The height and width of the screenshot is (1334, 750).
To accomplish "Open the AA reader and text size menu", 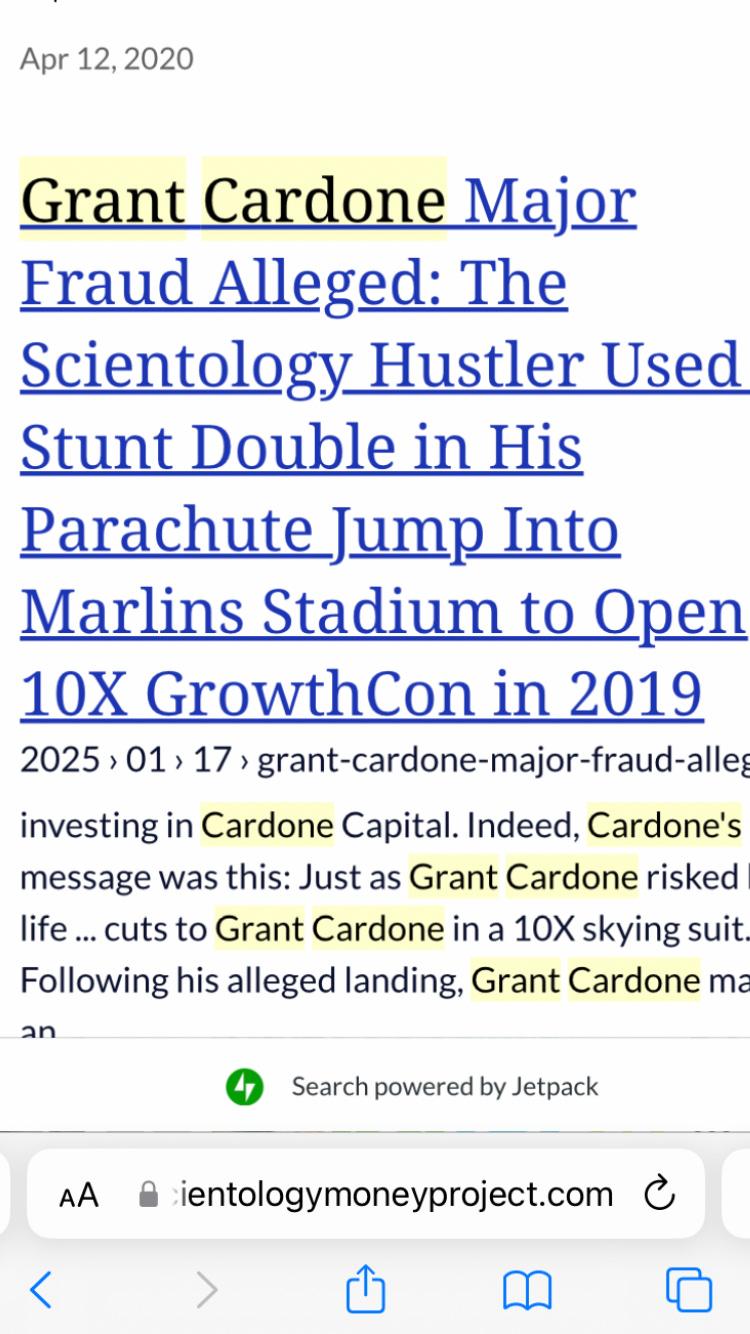I will [79, 1194].
